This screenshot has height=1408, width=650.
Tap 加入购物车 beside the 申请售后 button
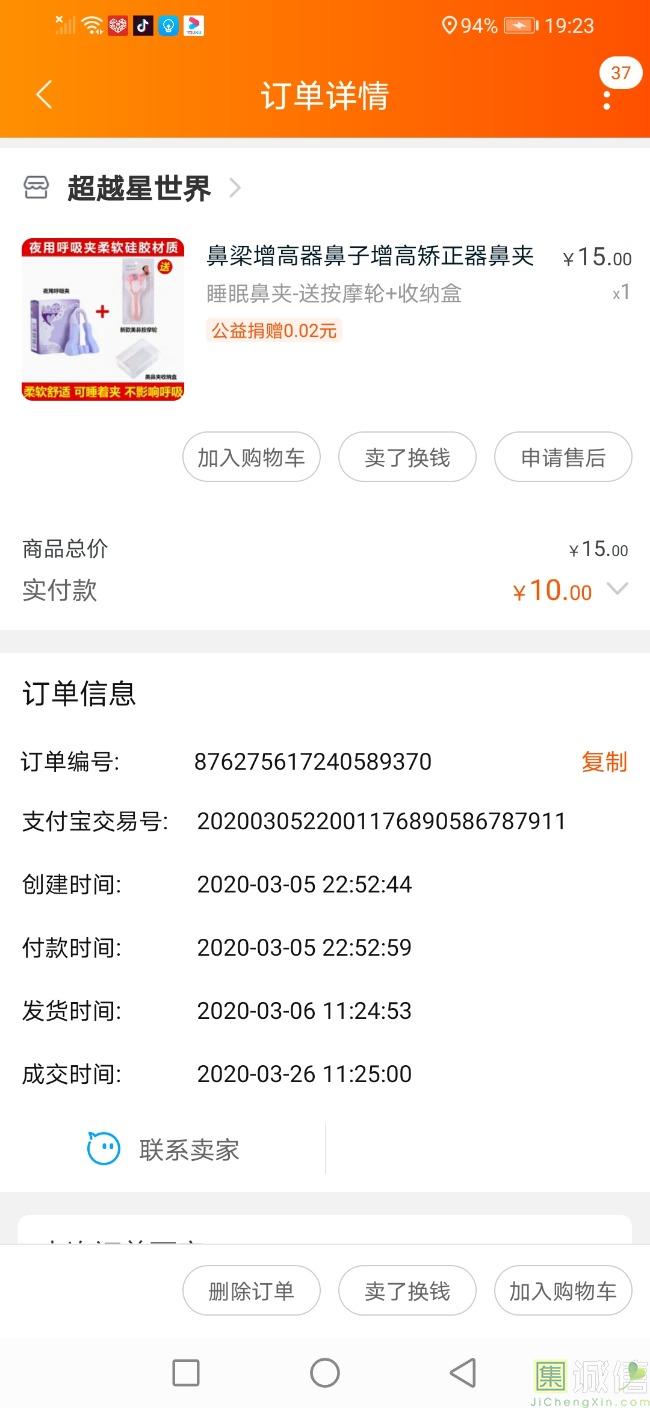click(251, 458)
